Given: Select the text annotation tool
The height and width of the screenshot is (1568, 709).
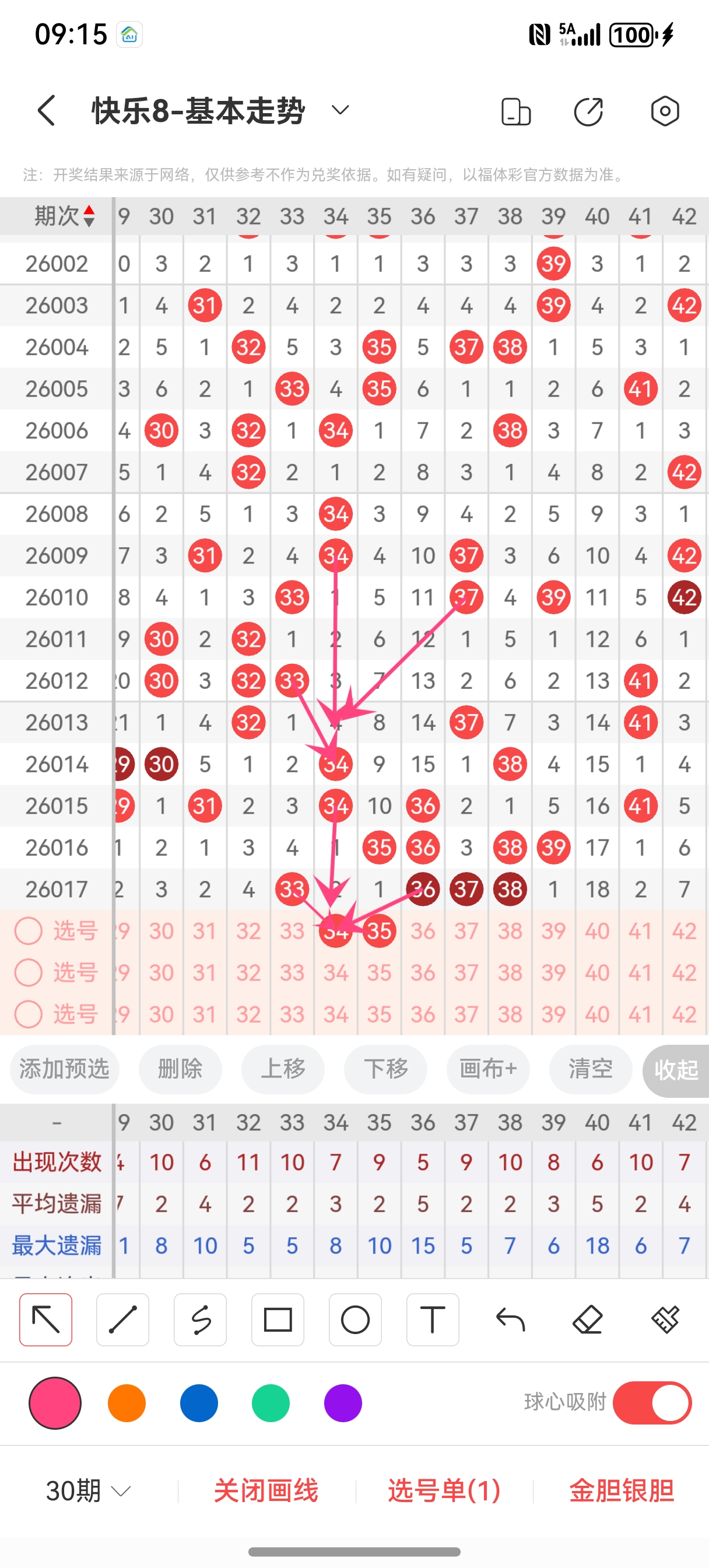Looking at the screenshot, I should click(x=433, y=1319).
